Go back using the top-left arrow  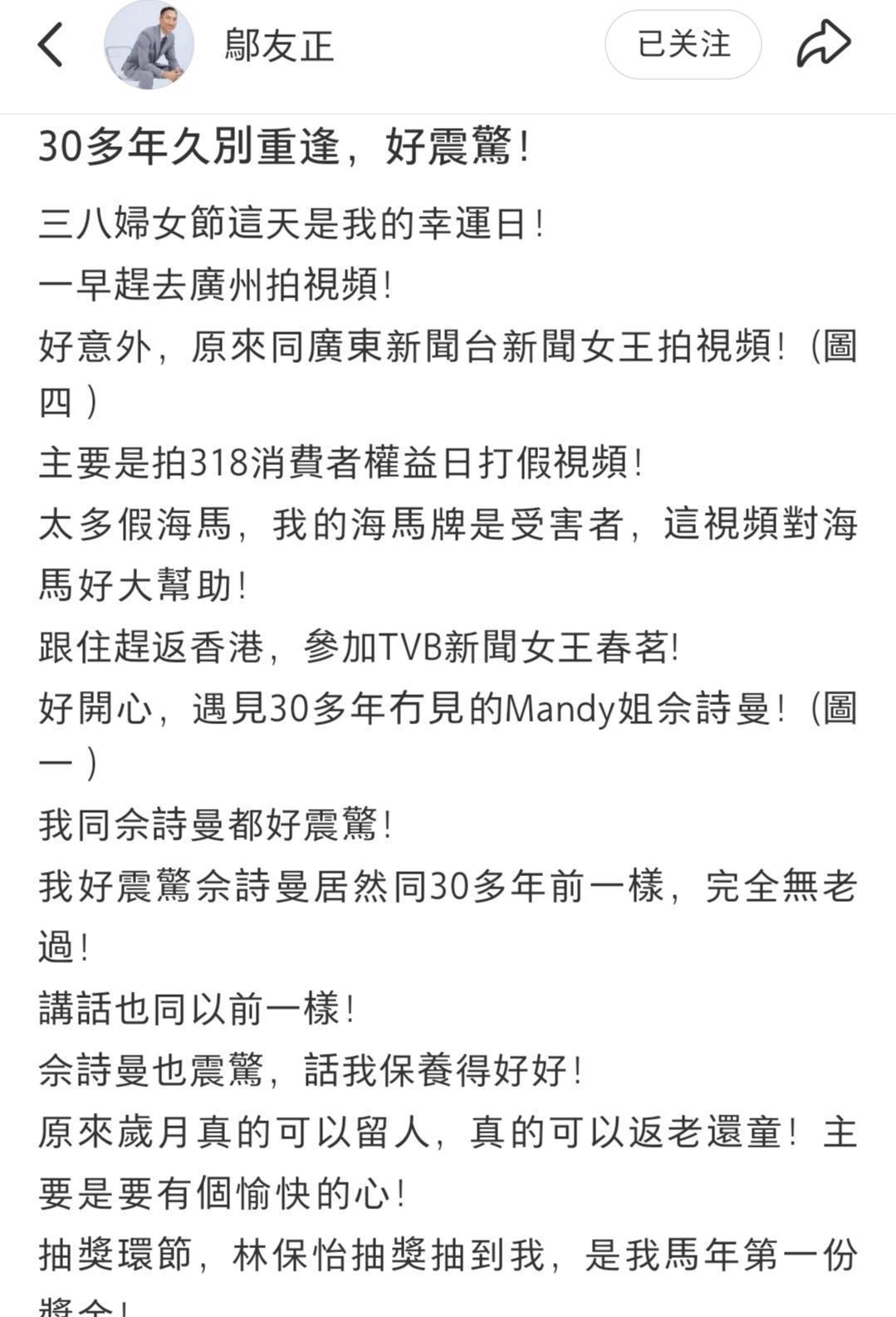[x=51, y=45]
